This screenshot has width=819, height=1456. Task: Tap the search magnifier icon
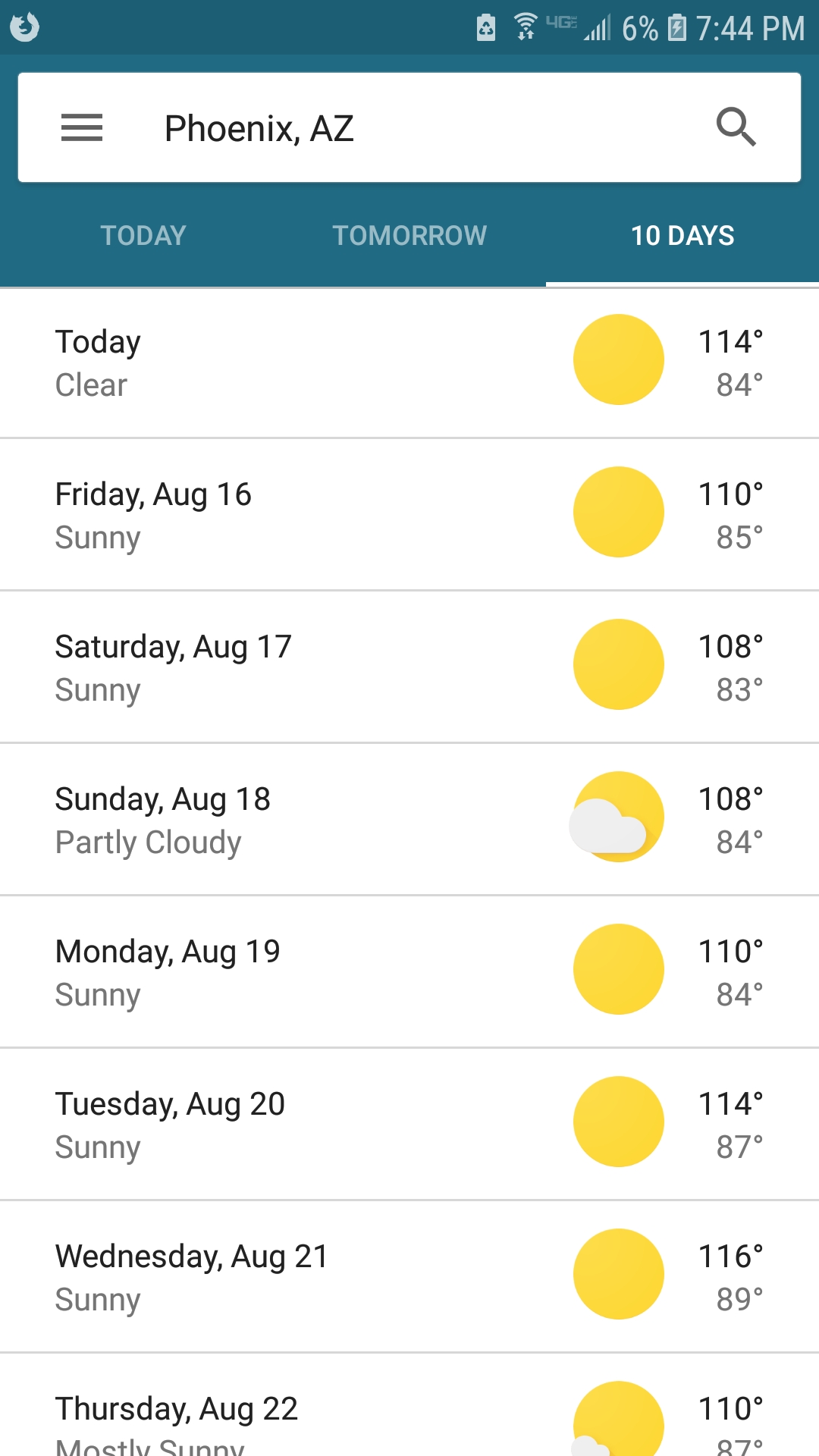[736, 127]
